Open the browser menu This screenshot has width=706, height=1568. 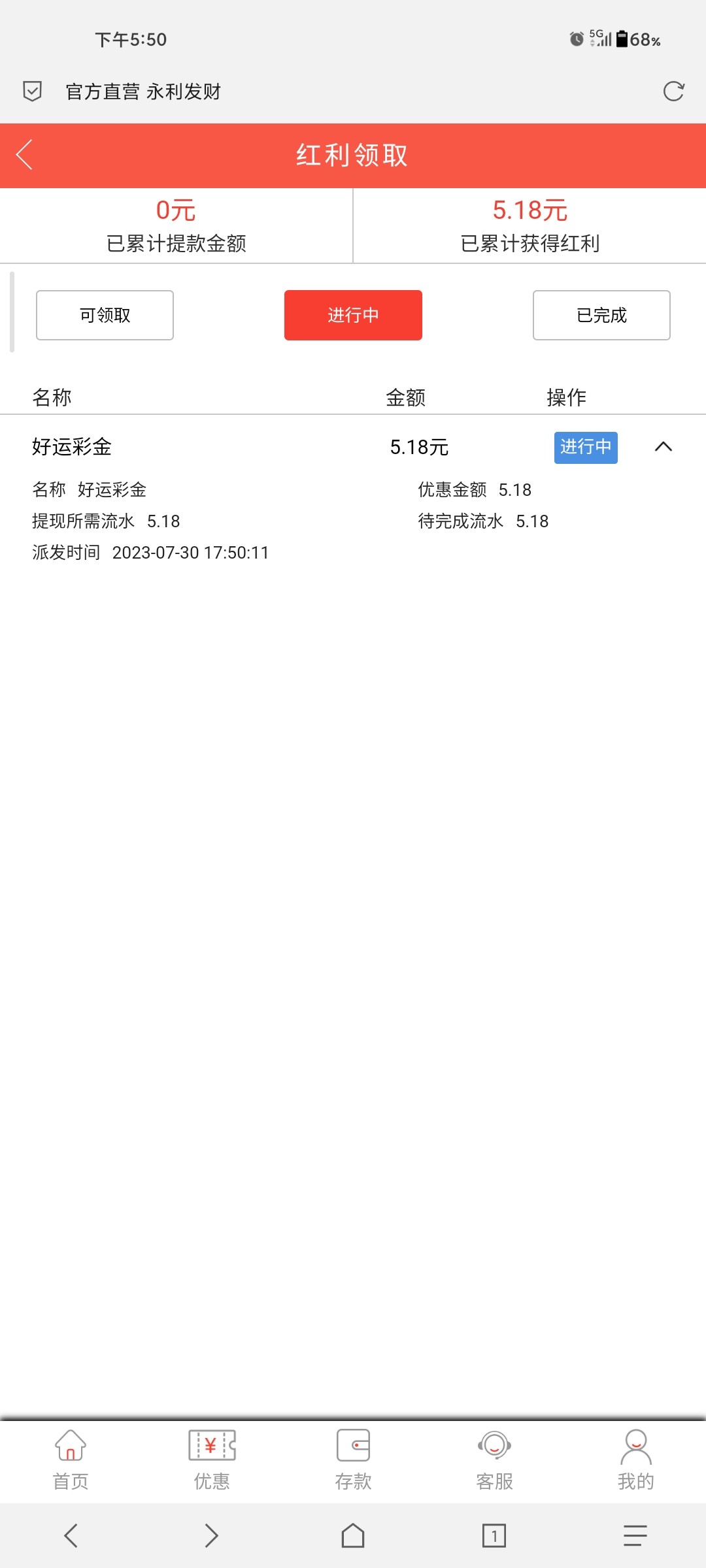pos(635,1535)
